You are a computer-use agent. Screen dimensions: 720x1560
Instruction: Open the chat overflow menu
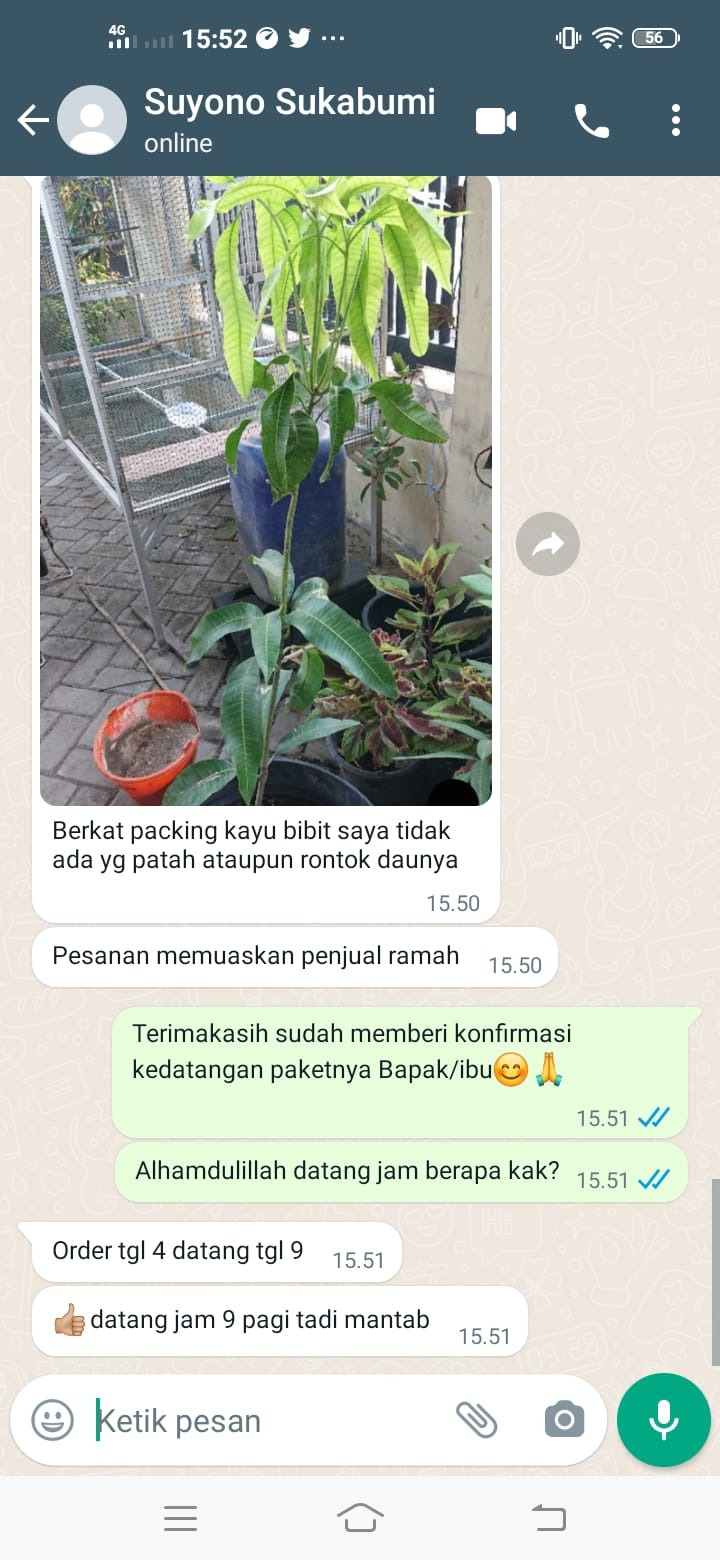(x=676, y=121)
